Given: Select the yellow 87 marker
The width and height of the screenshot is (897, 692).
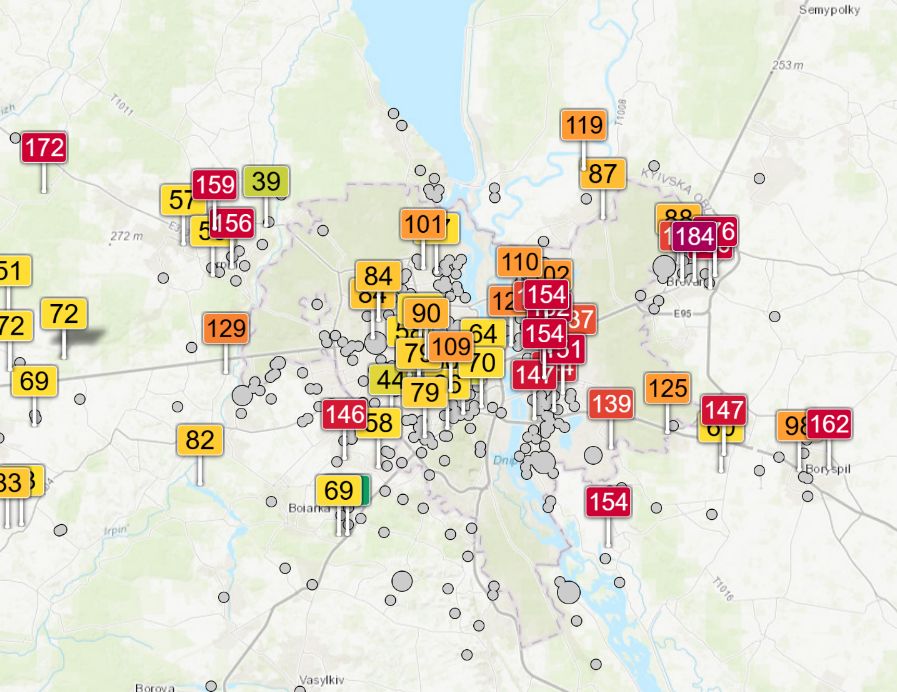Looking at the screenshot, I should (602, 173).
